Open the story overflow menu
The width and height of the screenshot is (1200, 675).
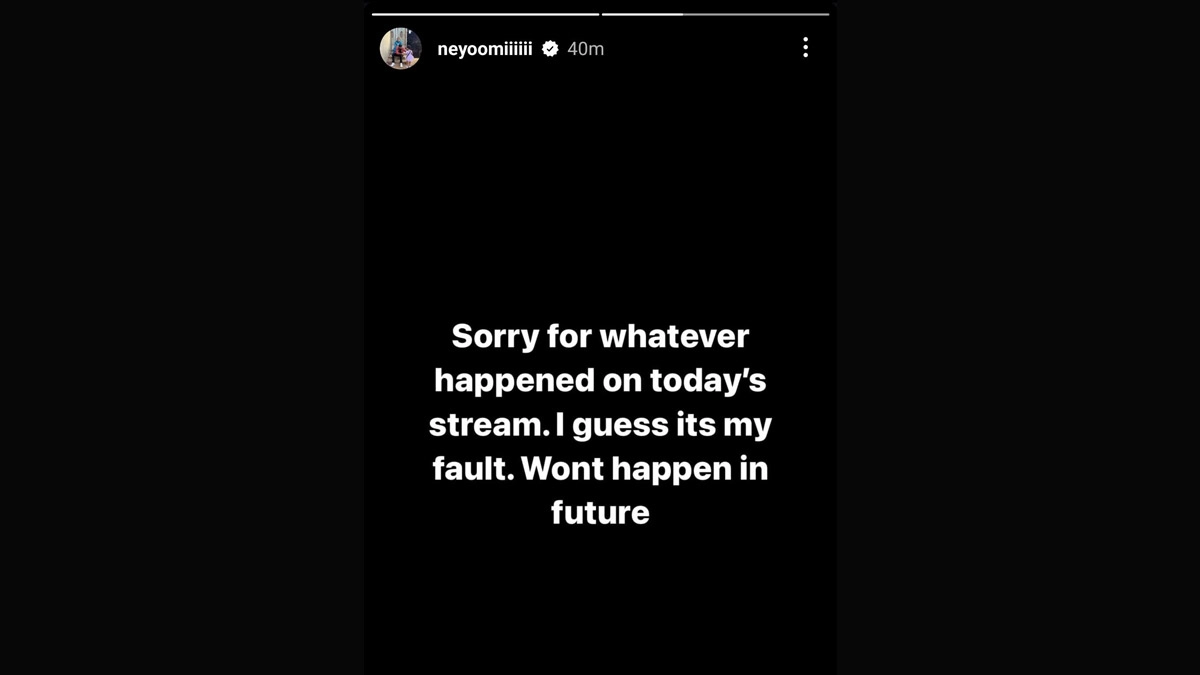point(805,48)
